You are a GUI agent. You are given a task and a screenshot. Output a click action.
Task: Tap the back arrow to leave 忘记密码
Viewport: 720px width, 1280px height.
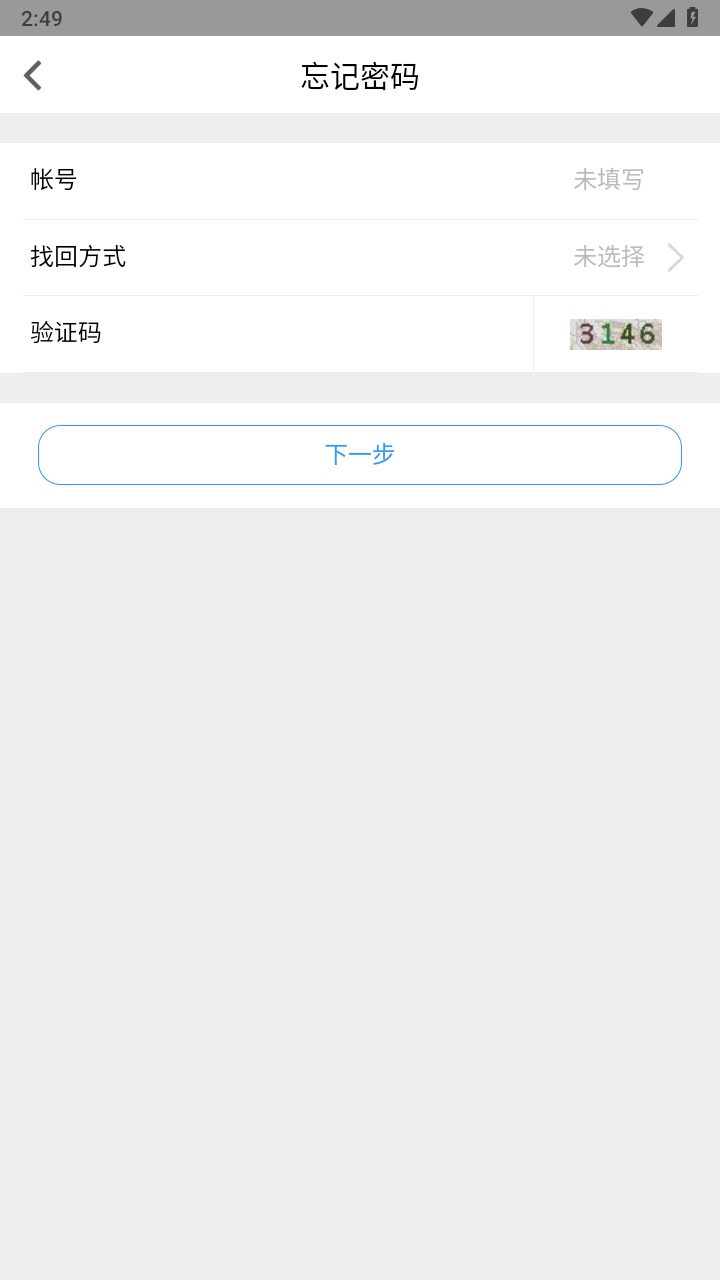coord(31,75)
